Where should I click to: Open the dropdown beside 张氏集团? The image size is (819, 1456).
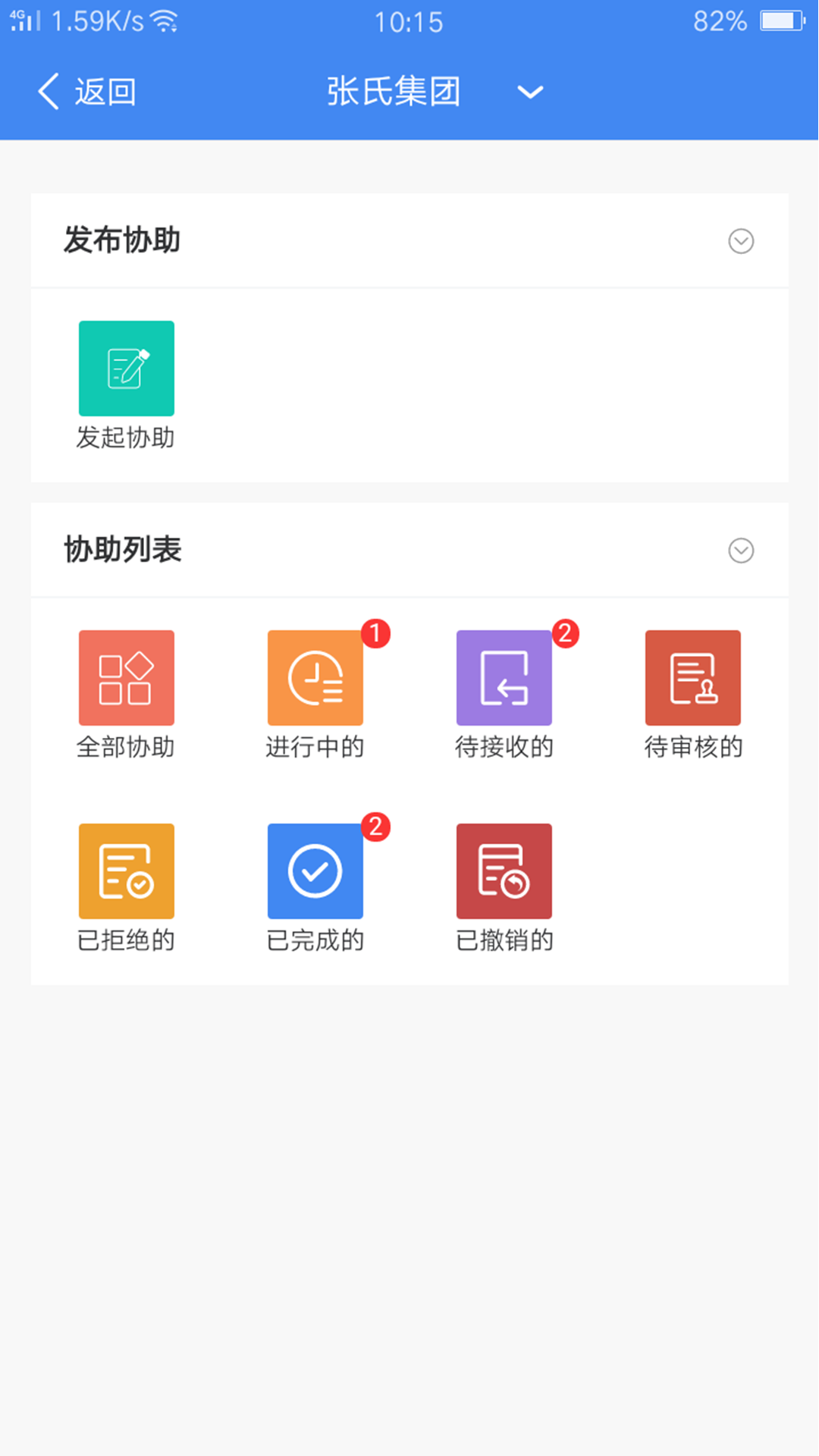(530, 93)
